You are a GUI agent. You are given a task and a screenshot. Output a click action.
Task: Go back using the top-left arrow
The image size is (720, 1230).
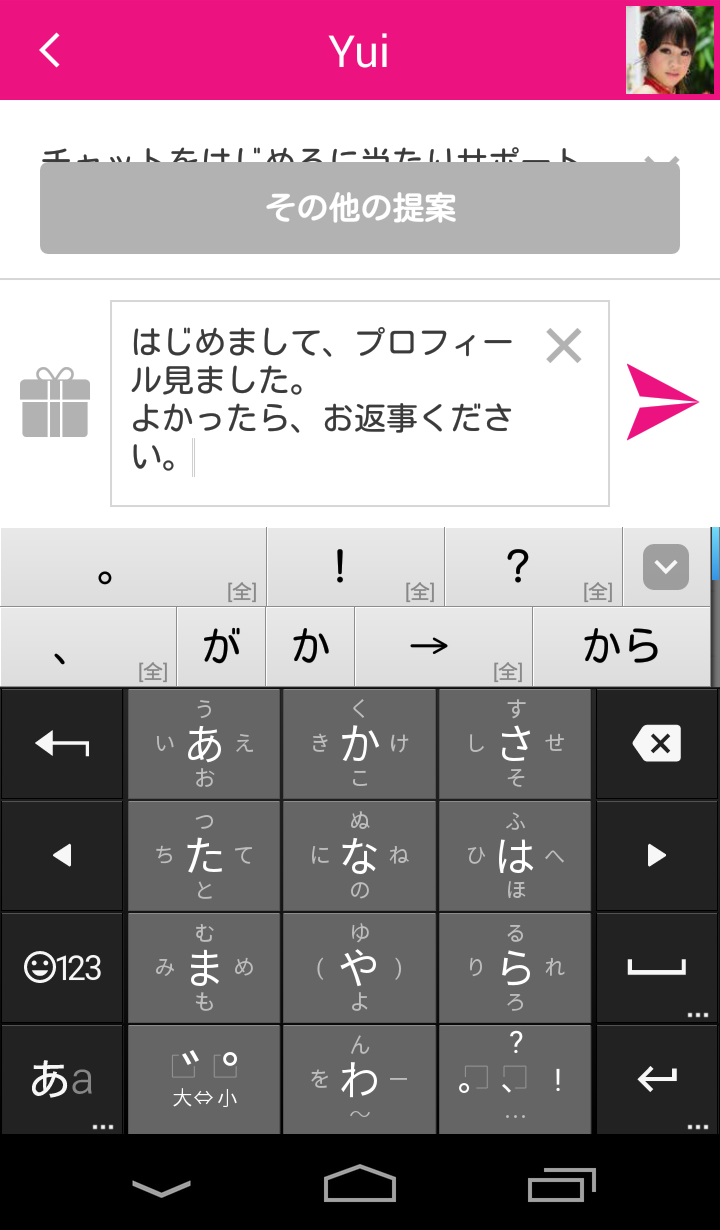50,50
